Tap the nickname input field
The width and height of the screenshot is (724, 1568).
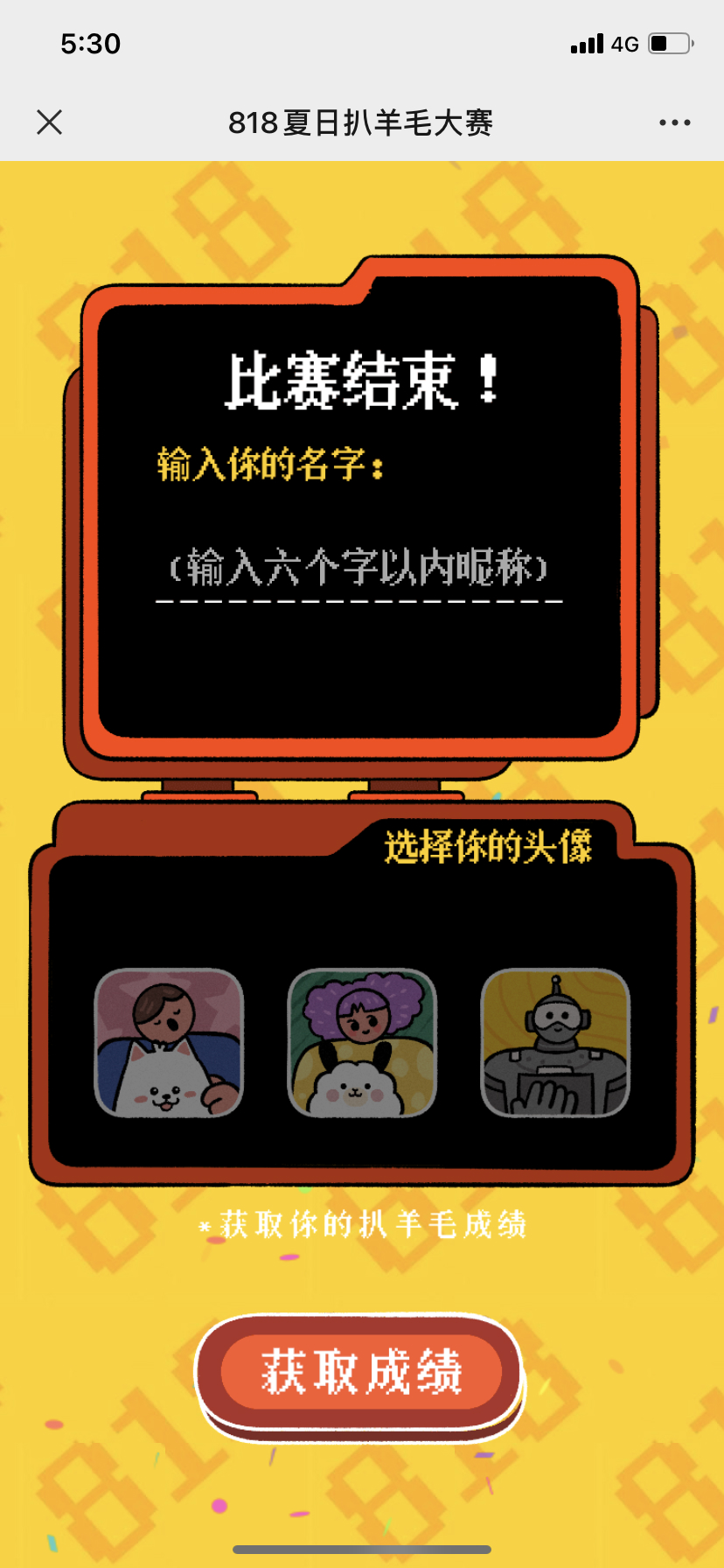(x=359, y=569)
